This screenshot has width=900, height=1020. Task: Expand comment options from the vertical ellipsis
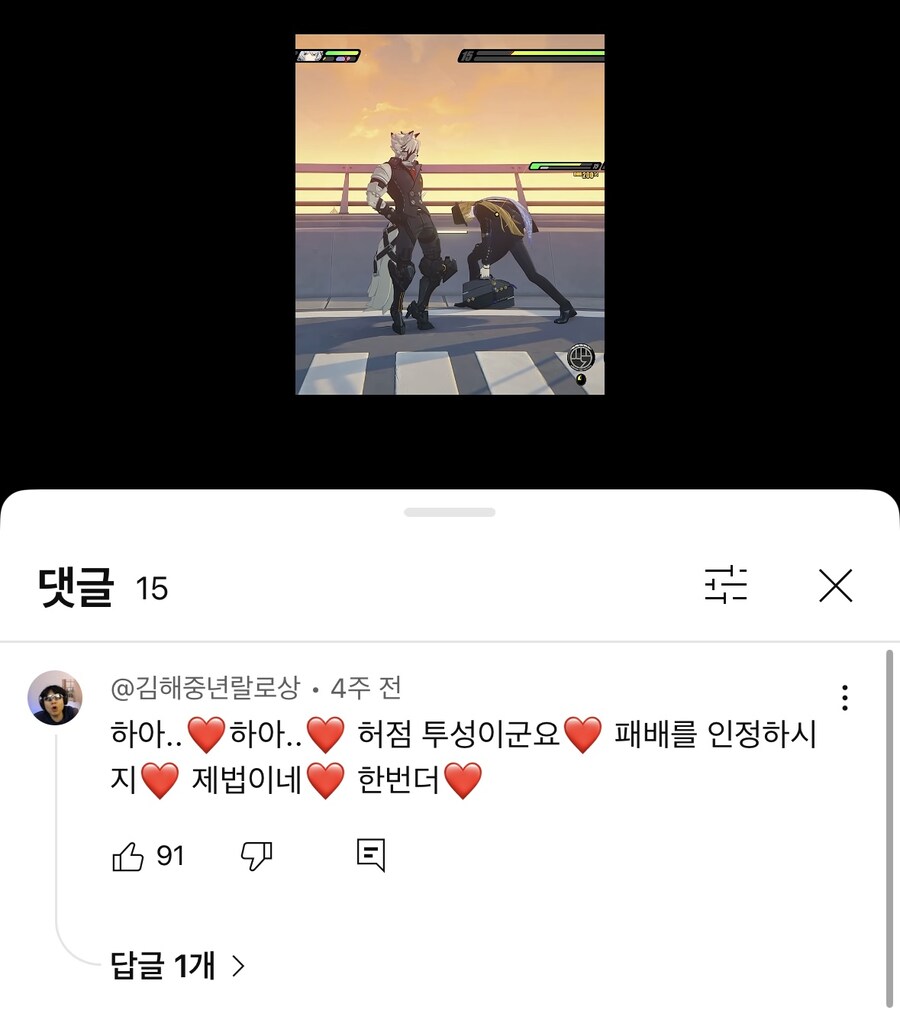[845, 696]
